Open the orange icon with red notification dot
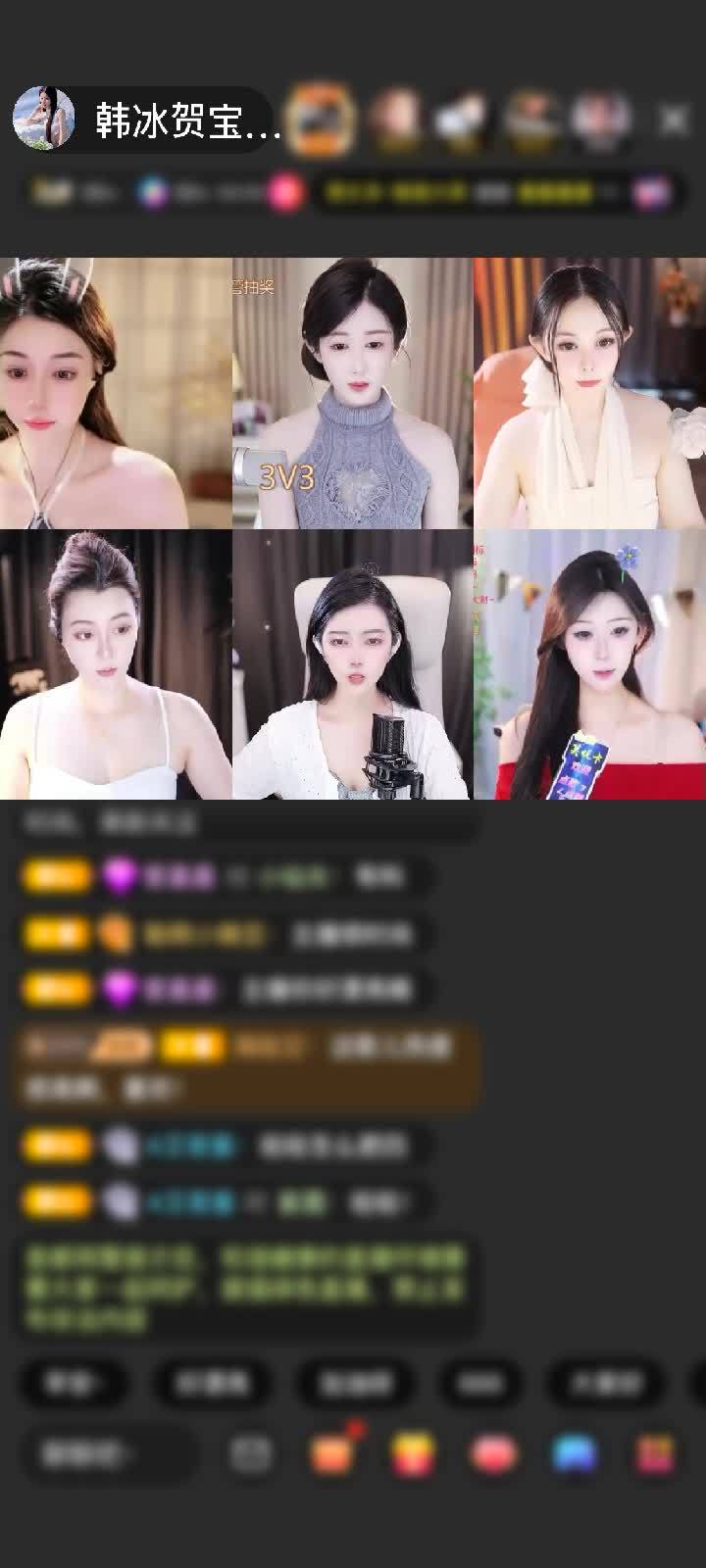Screen dimensions: 706x1568 tap(333, 1455)
